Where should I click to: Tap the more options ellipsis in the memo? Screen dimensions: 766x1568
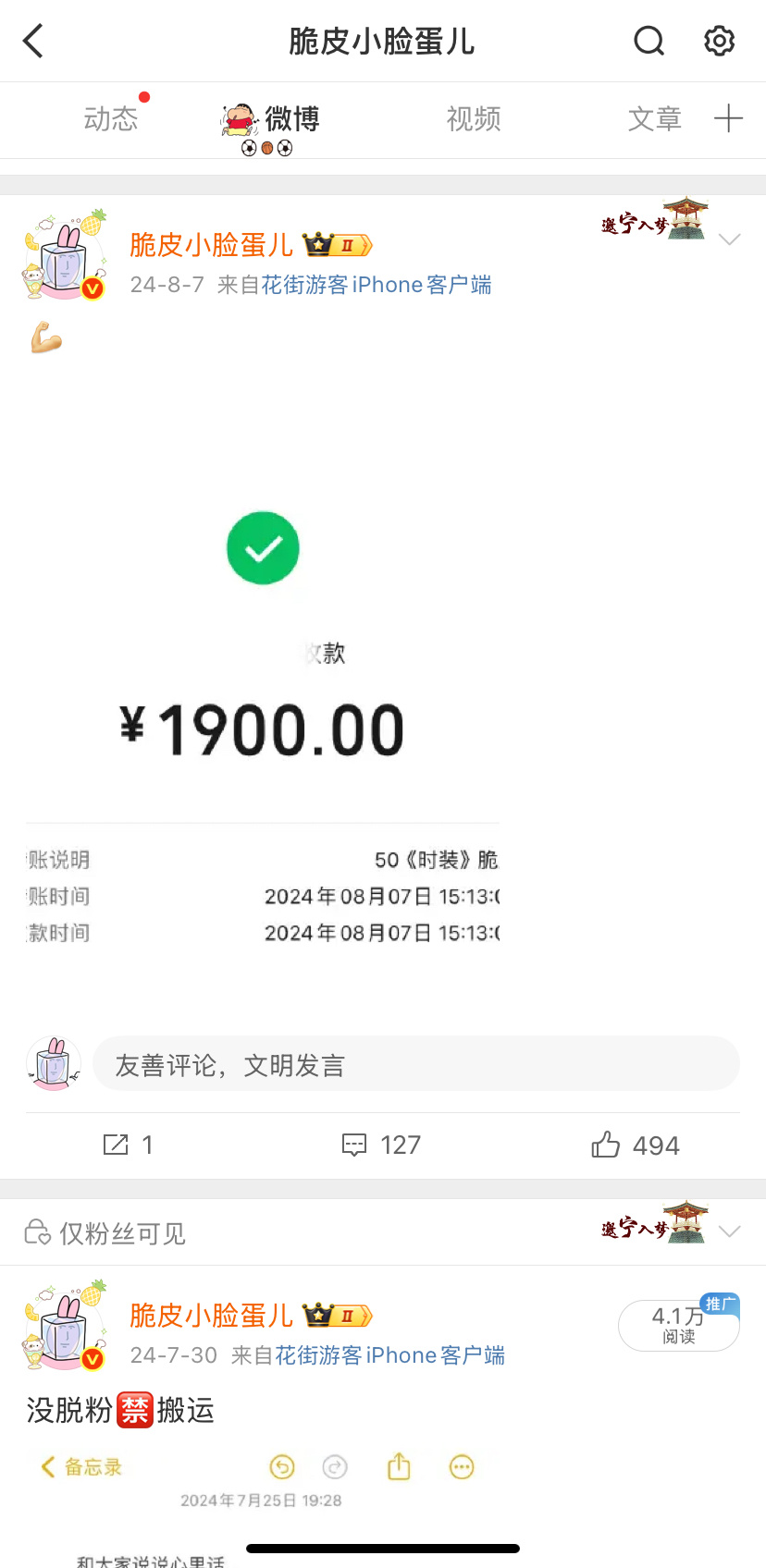click(461, 1466)
